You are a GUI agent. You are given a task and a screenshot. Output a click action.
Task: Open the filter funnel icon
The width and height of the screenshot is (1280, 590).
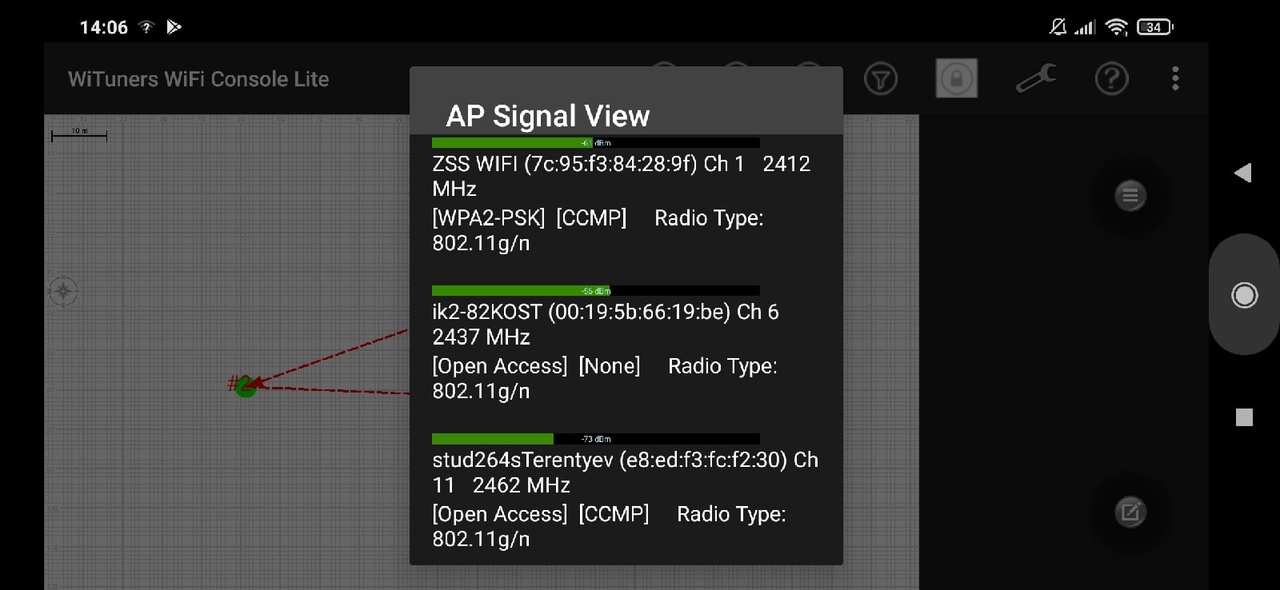pyautogui.click(x=880, y=79)
